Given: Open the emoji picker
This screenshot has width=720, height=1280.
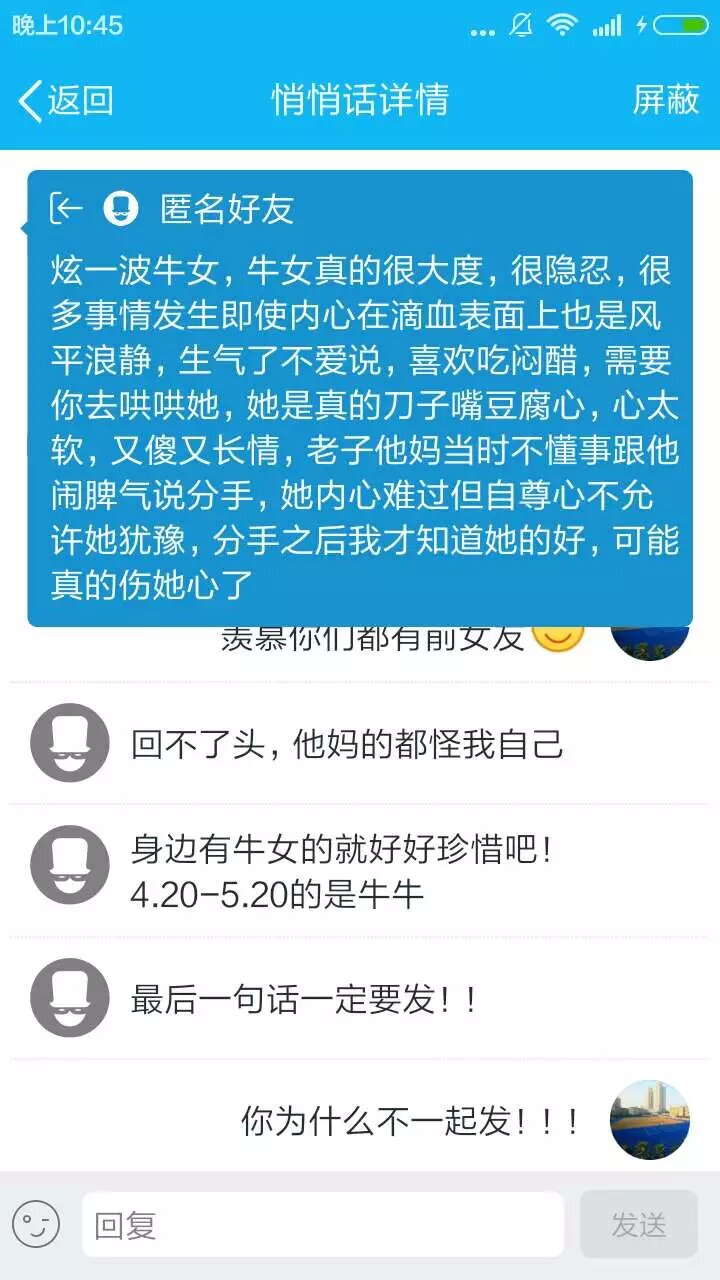Looking at the screenshot, I should tap(36, 1224).
